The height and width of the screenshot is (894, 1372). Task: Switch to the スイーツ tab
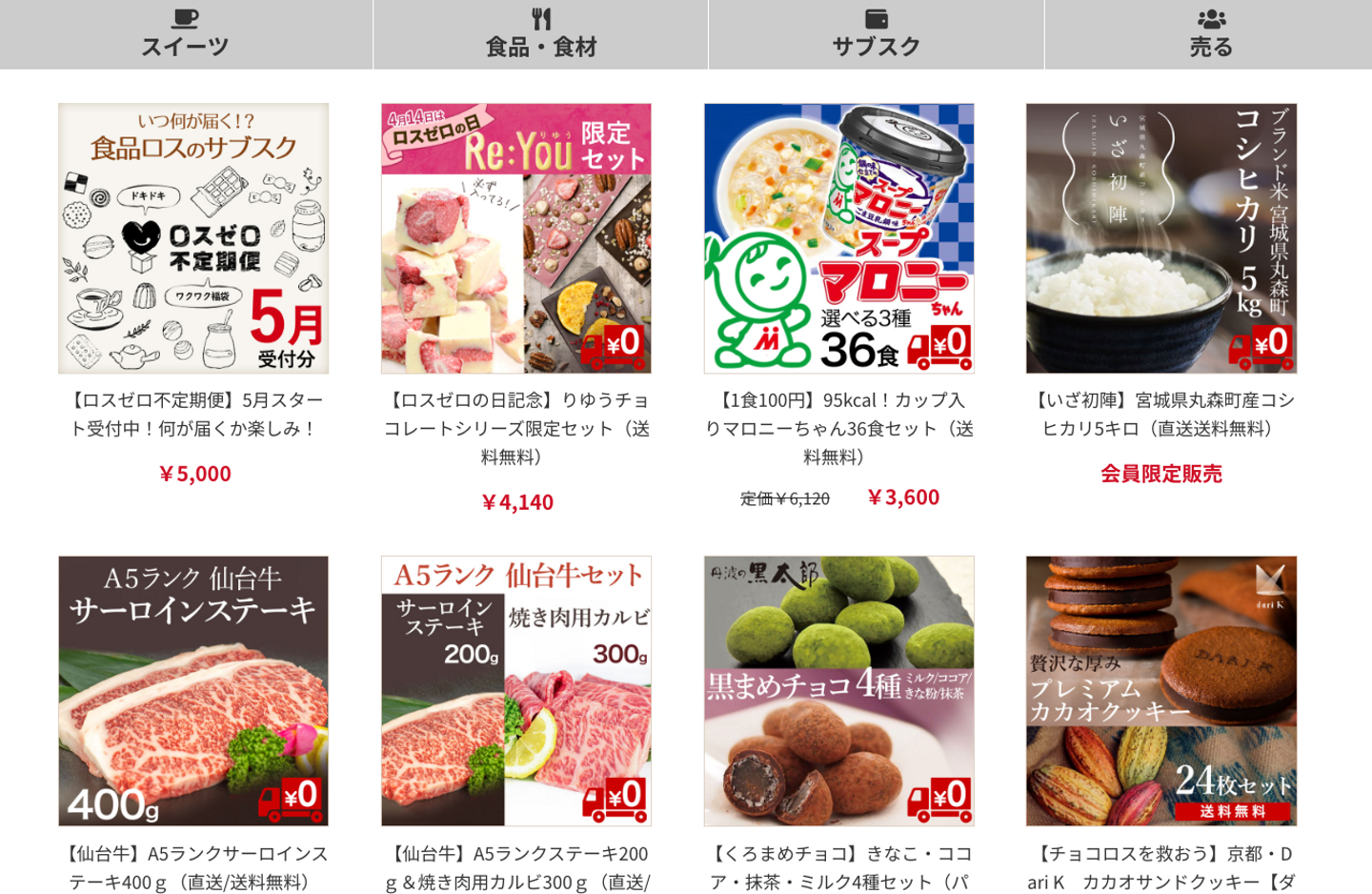point(186,34)
